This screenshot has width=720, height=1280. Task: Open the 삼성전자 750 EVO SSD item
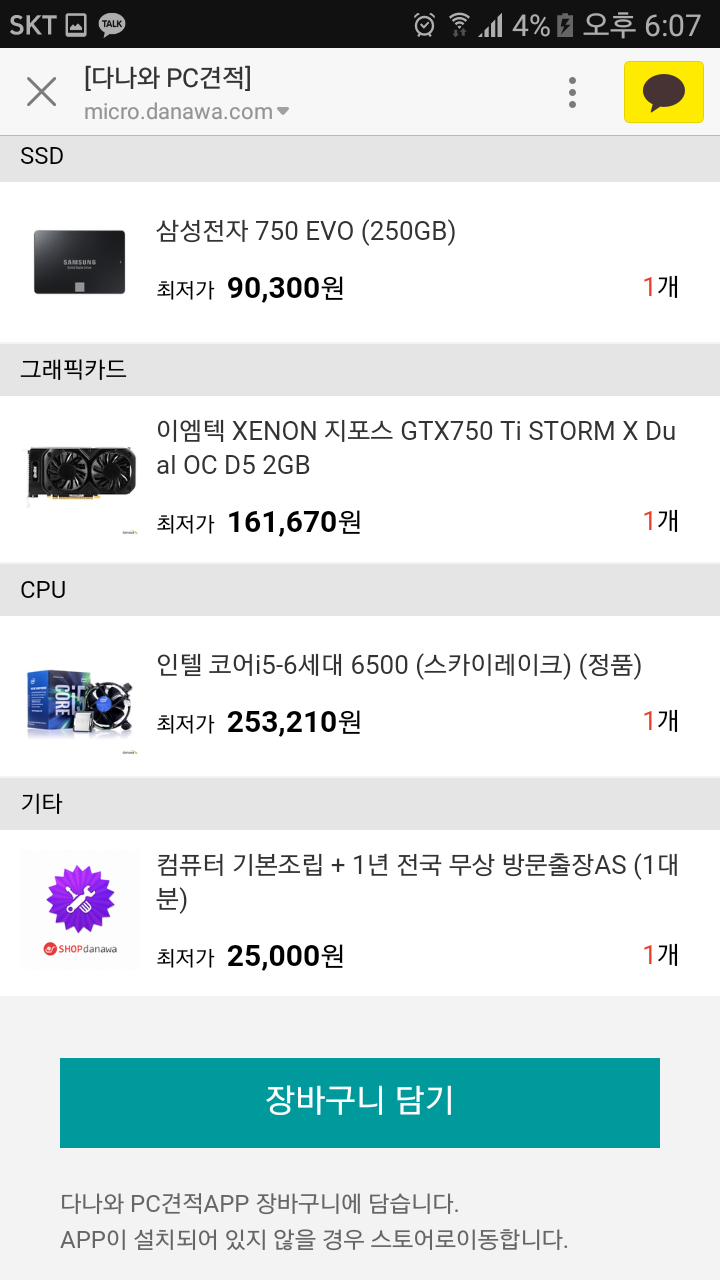coord(306,232)
